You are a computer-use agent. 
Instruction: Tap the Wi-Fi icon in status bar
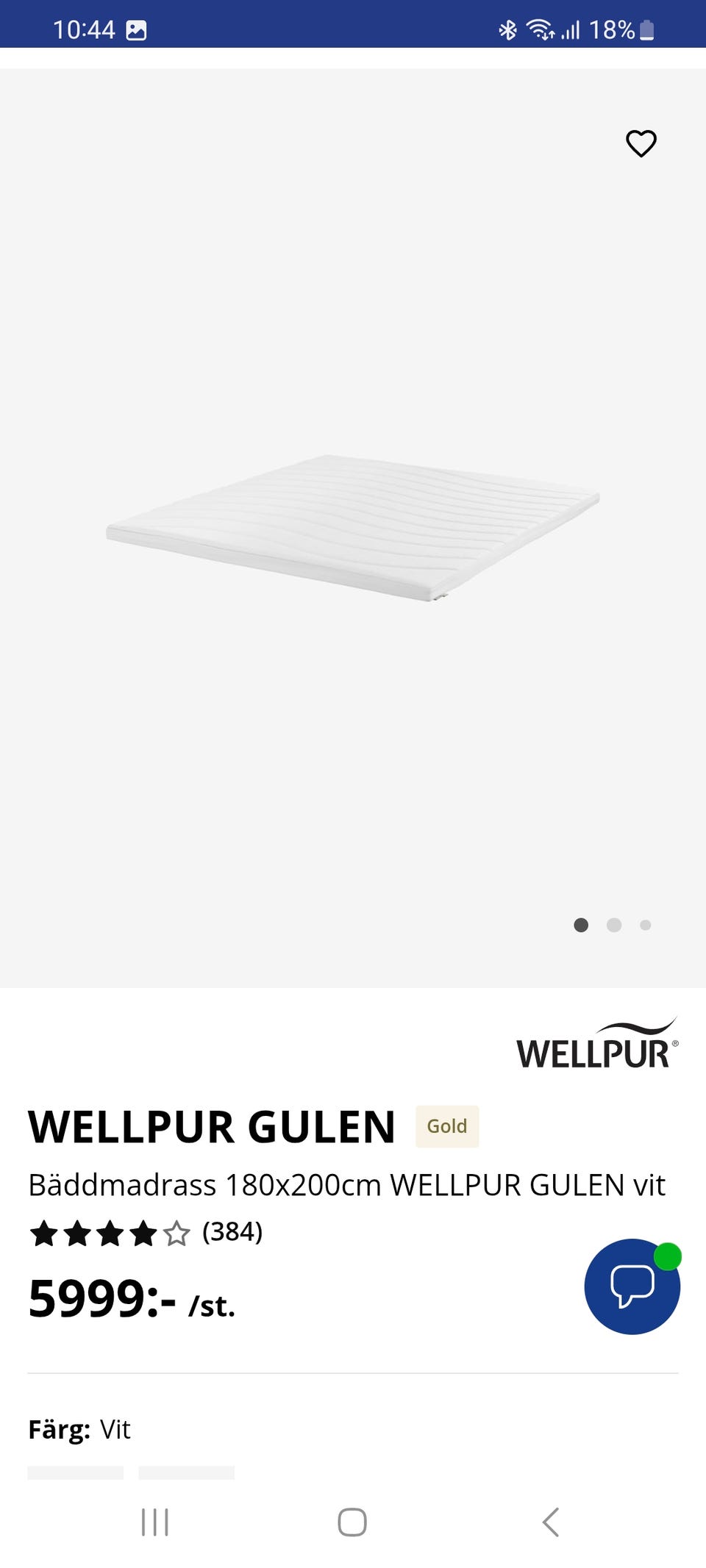pyautogui.click(x=539, y=29)
